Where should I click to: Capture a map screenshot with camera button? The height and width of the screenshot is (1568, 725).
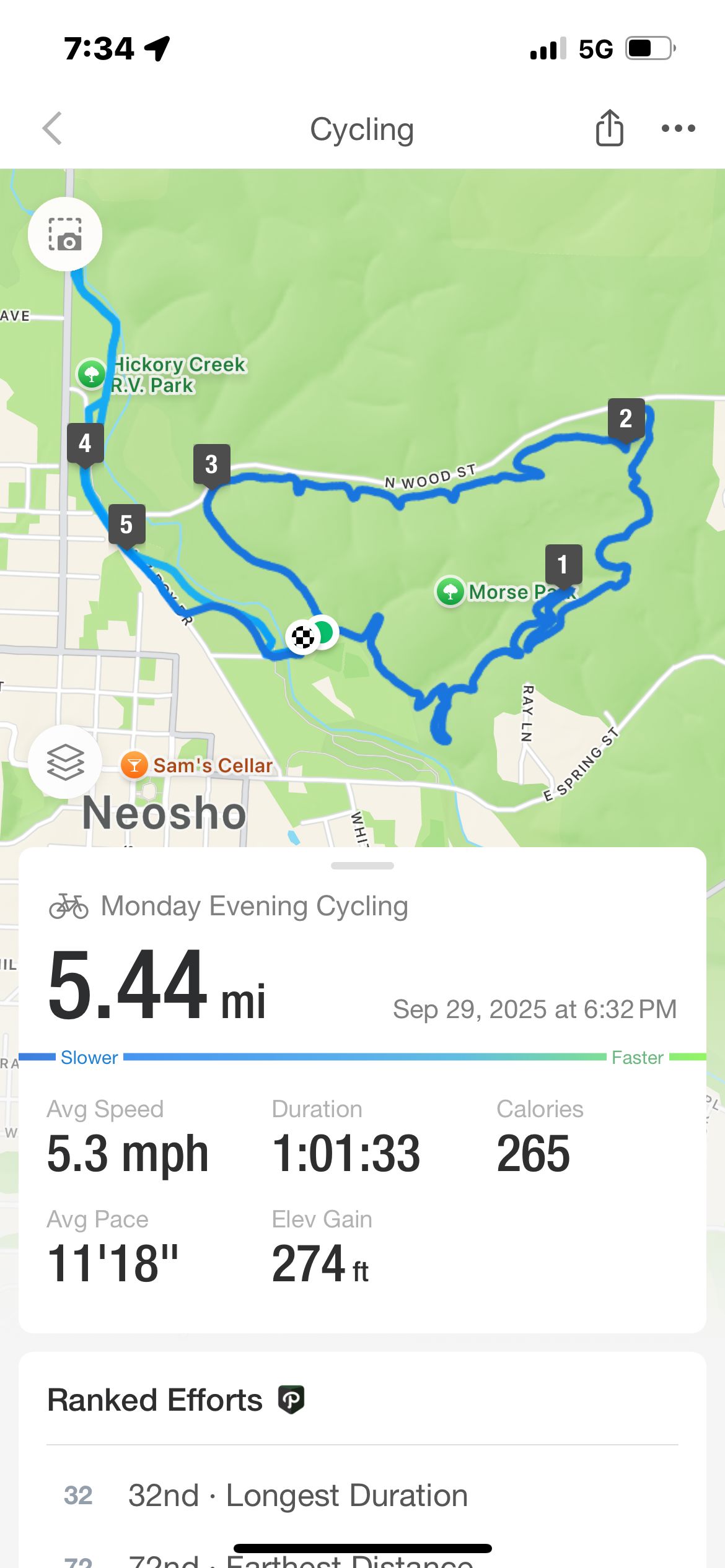pyautogui.click(x=65, y=234)
